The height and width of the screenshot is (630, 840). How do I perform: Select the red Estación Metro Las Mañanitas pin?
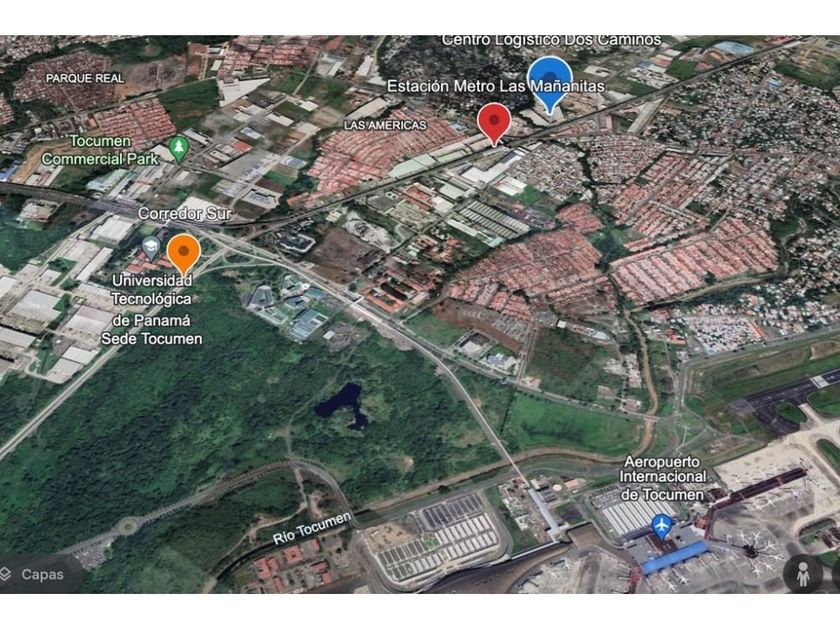(x=494, y=121)
